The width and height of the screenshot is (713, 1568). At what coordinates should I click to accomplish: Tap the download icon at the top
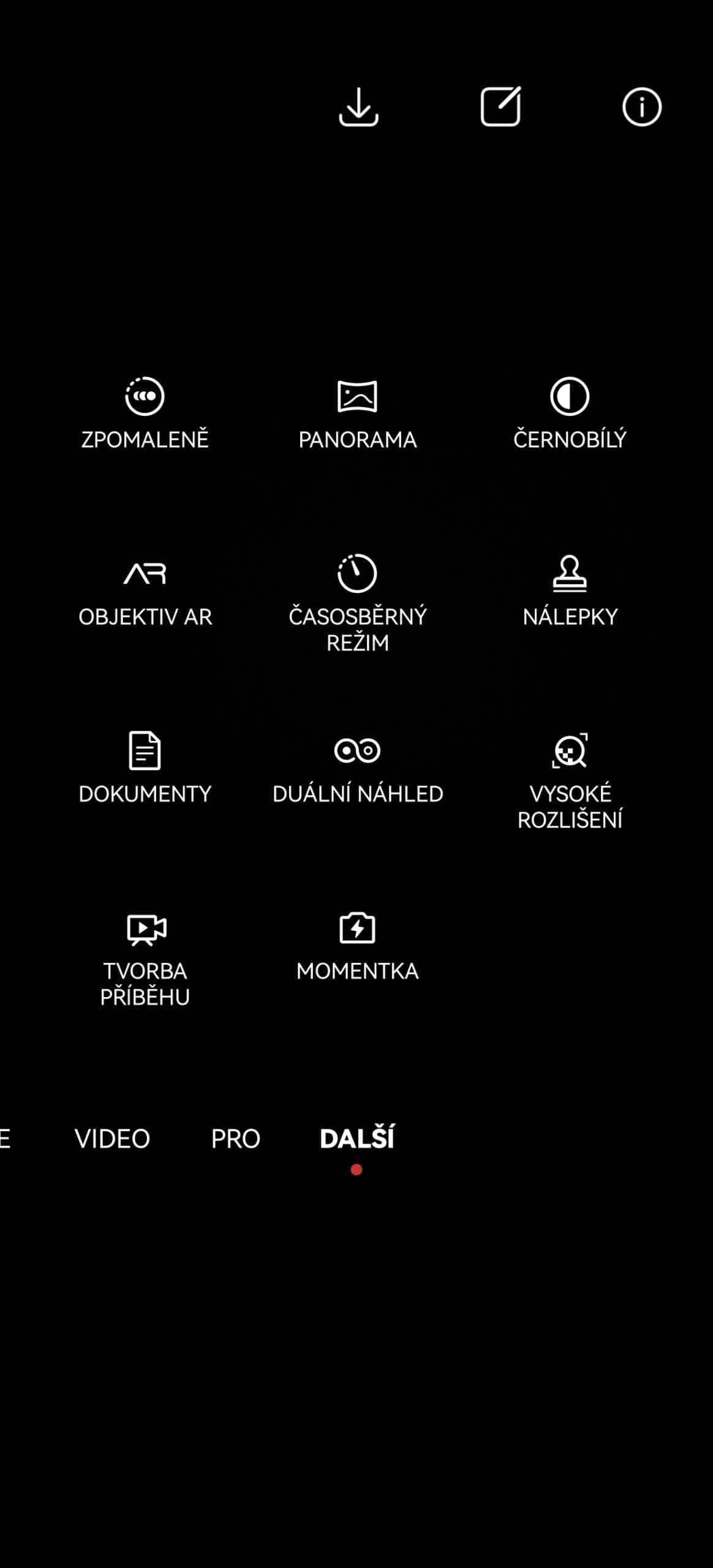(358, 107)
